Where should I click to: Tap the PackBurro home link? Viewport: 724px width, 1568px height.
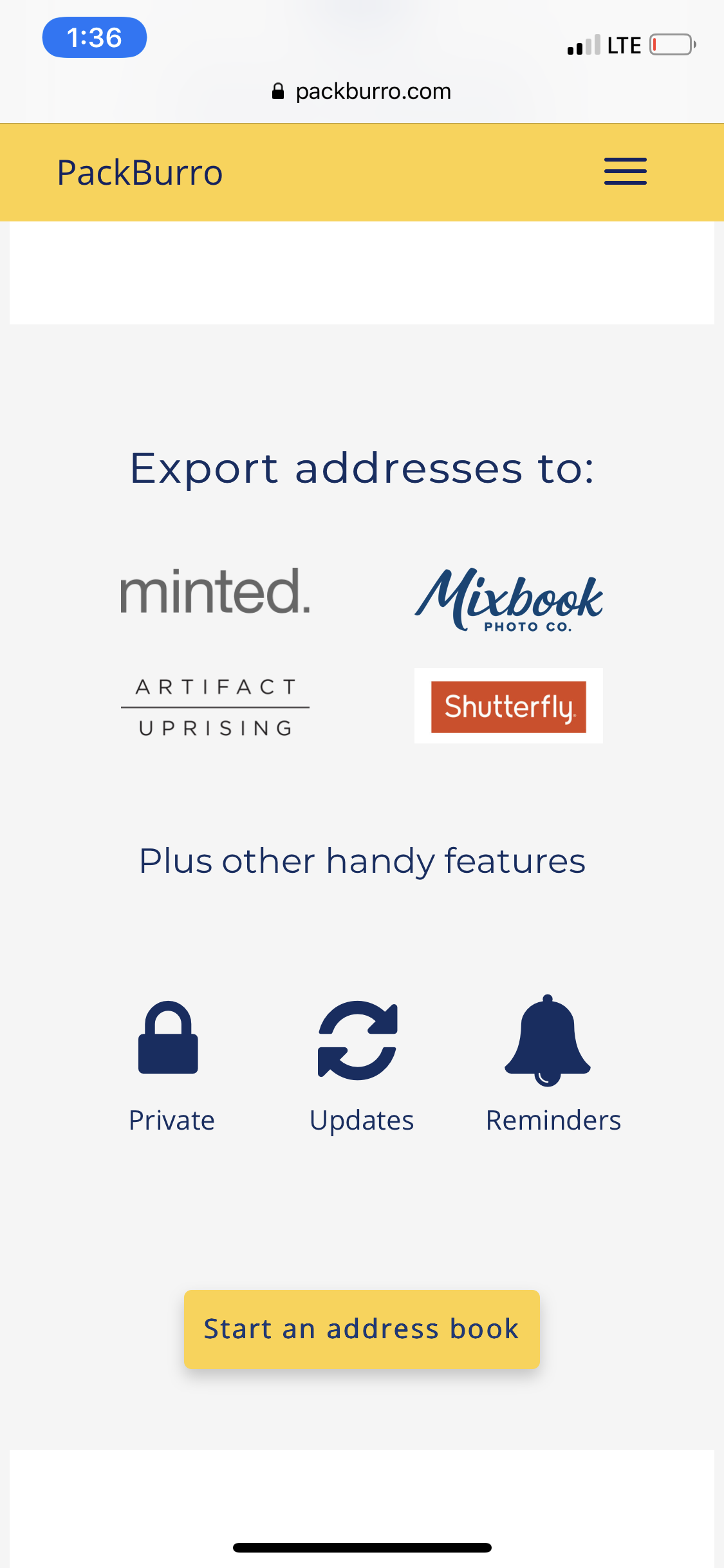tap(140, 173)
